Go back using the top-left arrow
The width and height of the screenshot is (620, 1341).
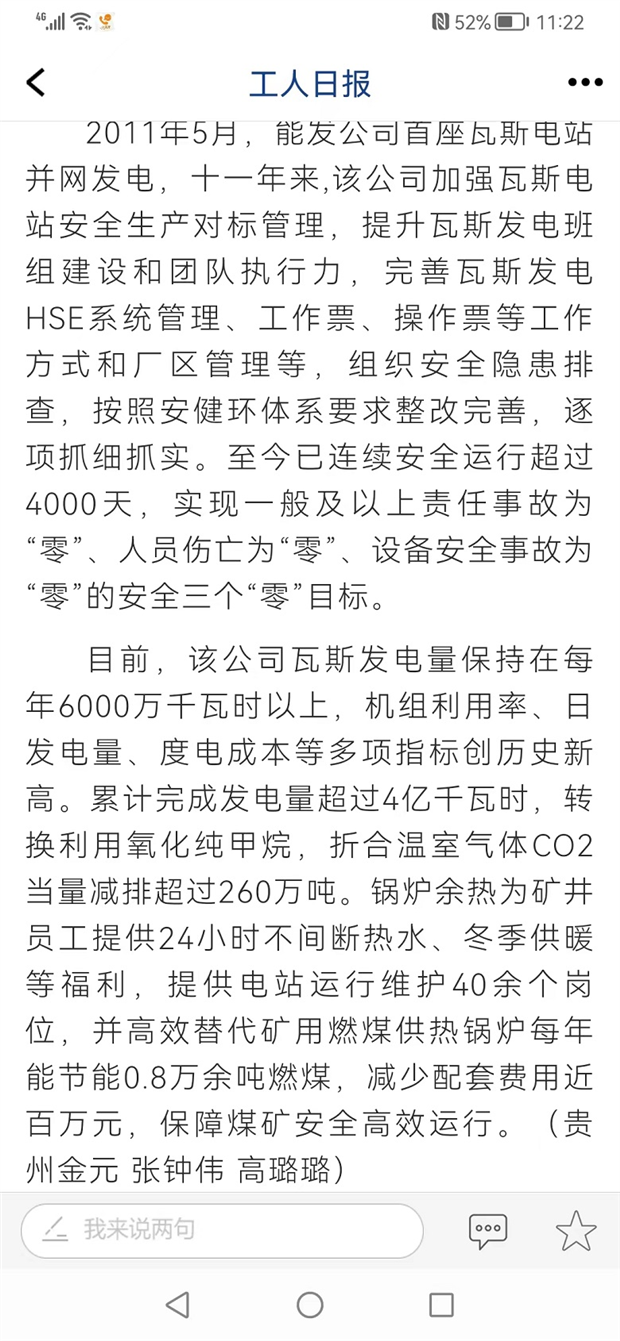tap(36, 83)
